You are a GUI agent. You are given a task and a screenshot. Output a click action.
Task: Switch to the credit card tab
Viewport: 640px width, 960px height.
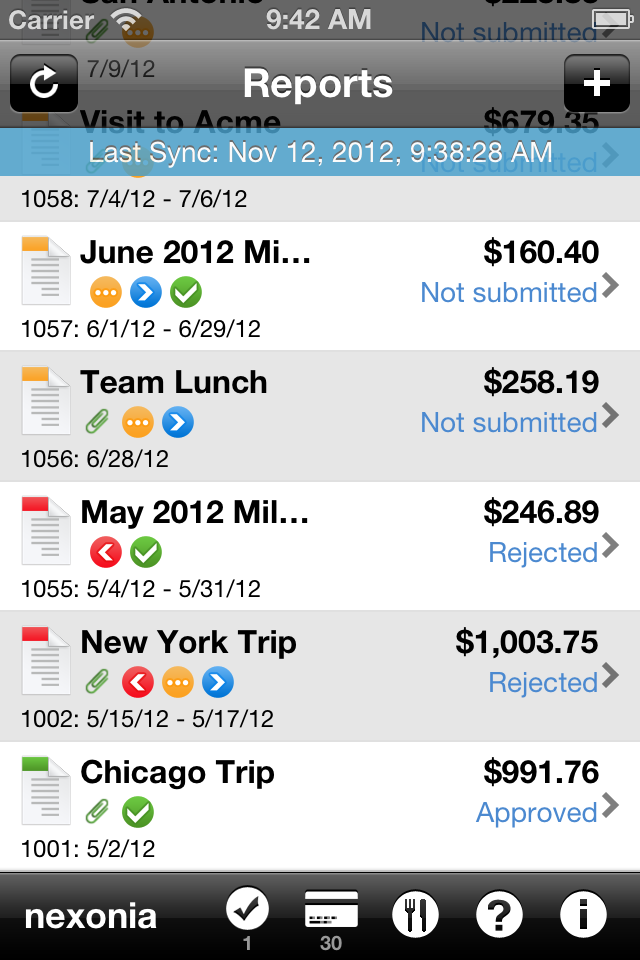[330, 915]
